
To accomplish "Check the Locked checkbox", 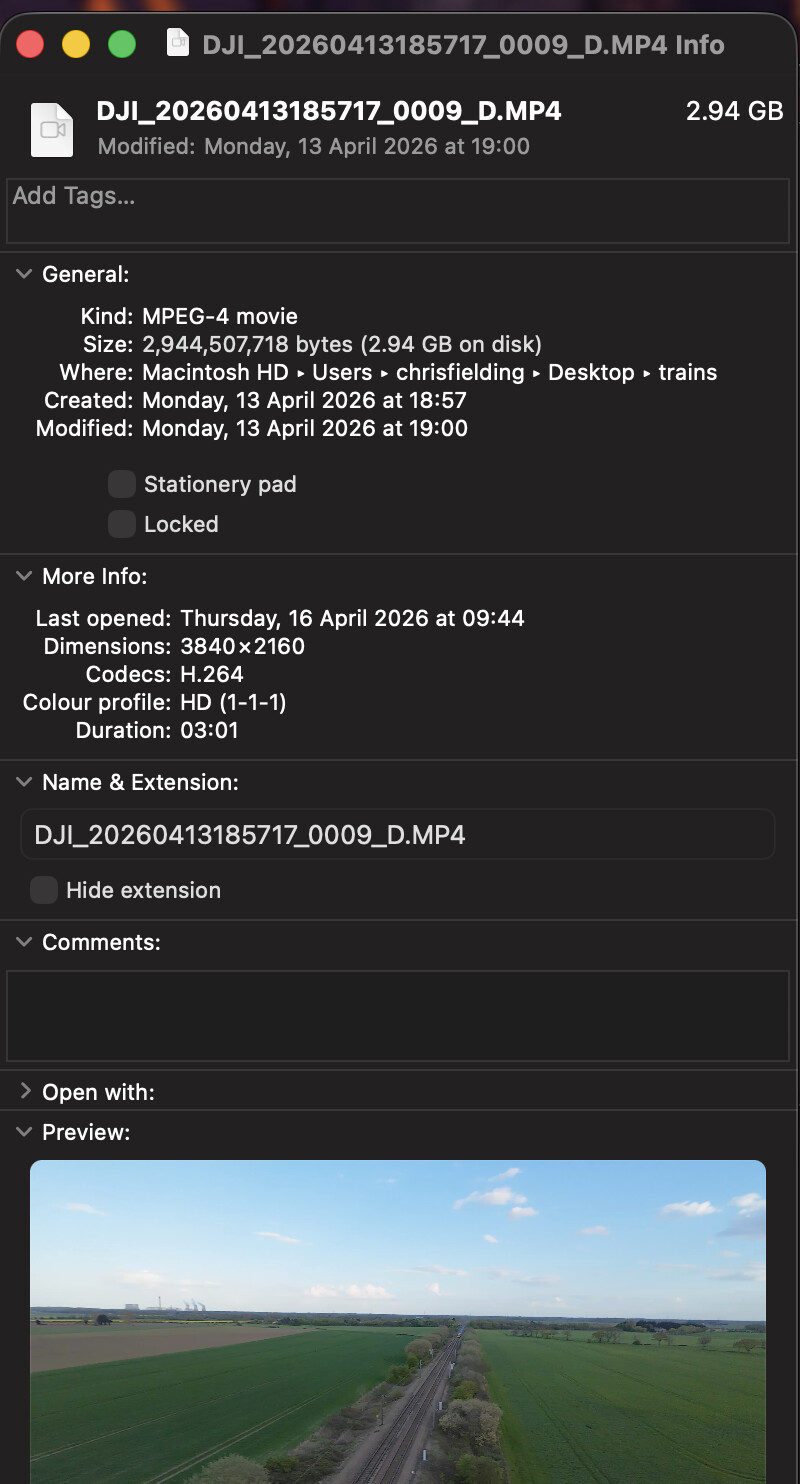I will pos(122,524).
